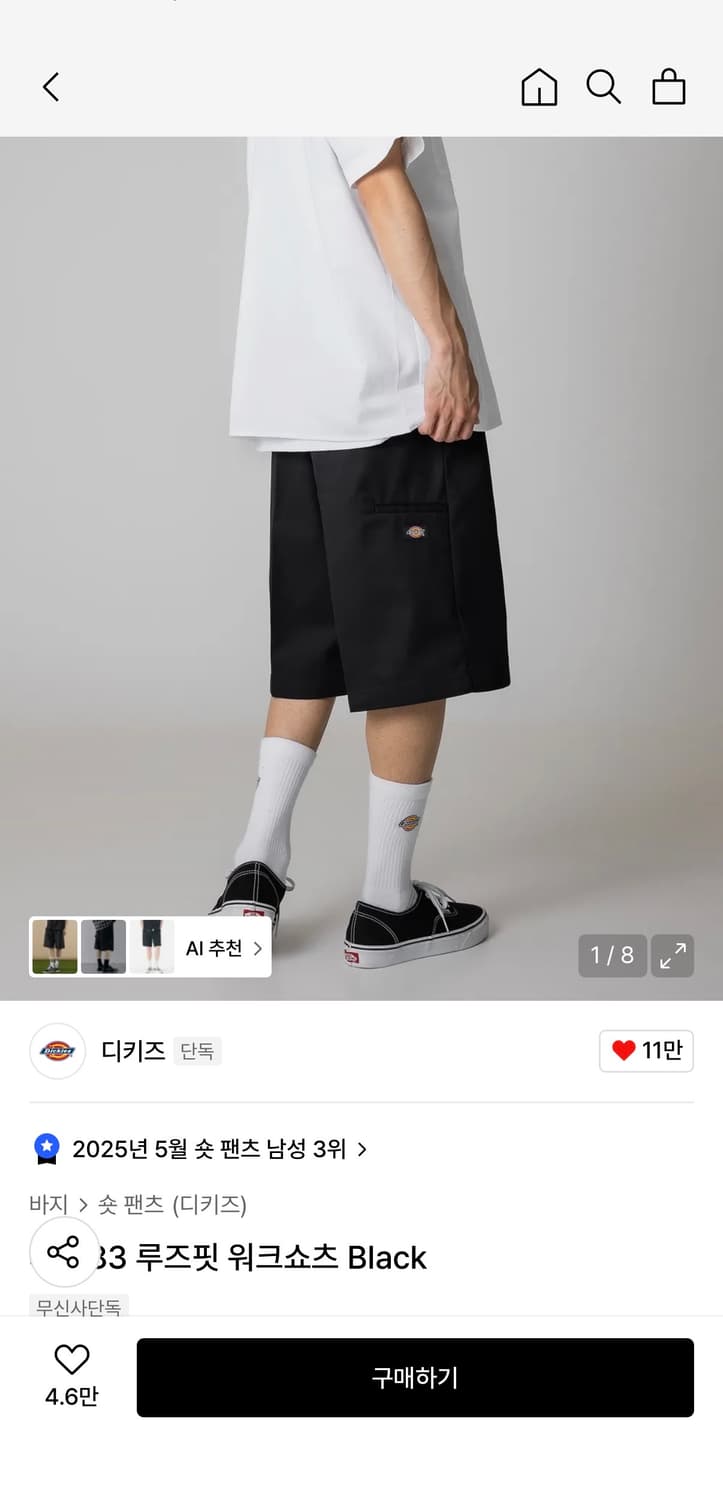723x1500 pixels.
Task: Expand the AI 추천 recommendations with its chevron
Action: tap(258, 948)
